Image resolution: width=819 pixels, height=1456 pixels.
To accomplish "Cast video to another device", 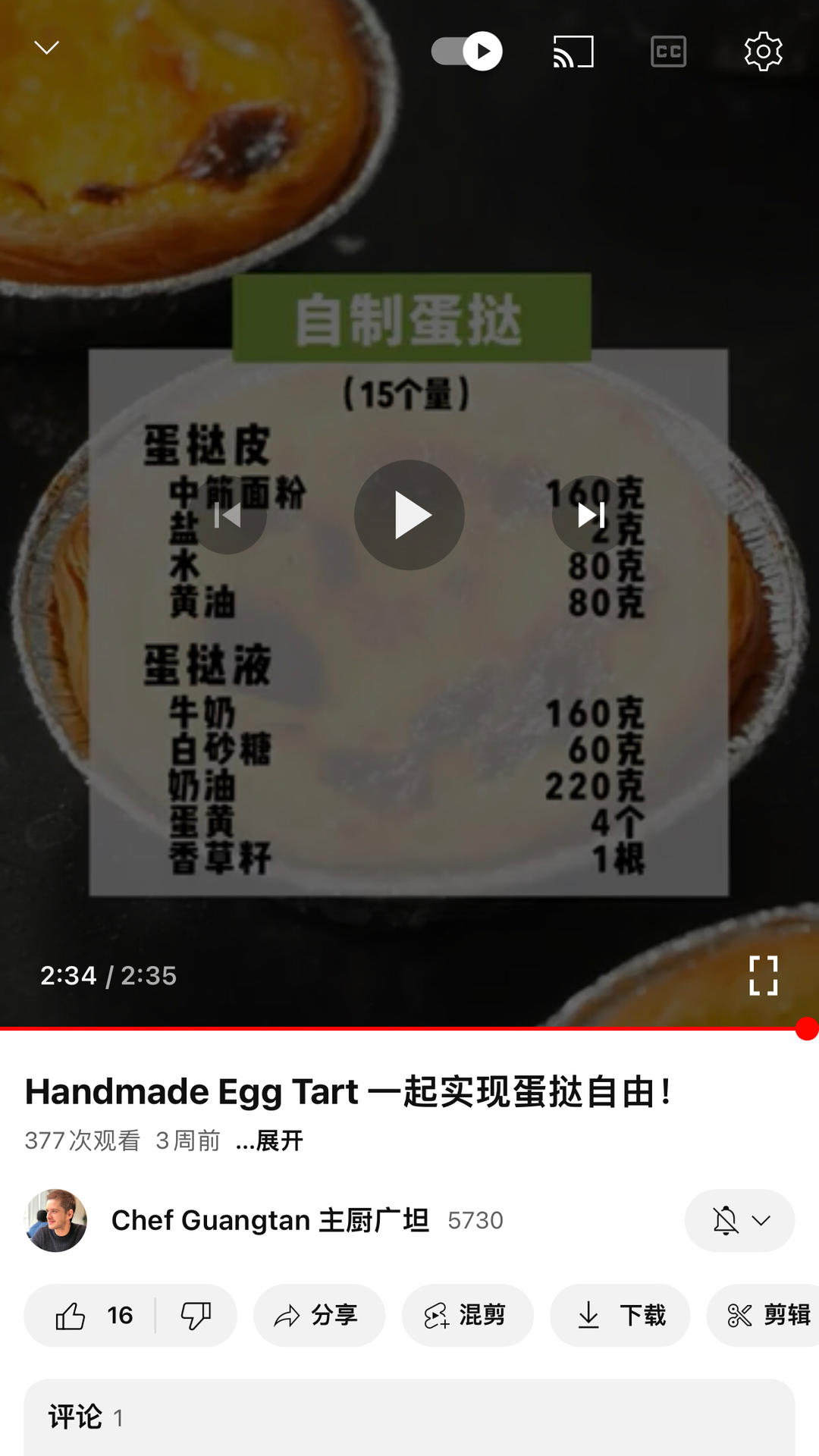I will coord(573,52).
